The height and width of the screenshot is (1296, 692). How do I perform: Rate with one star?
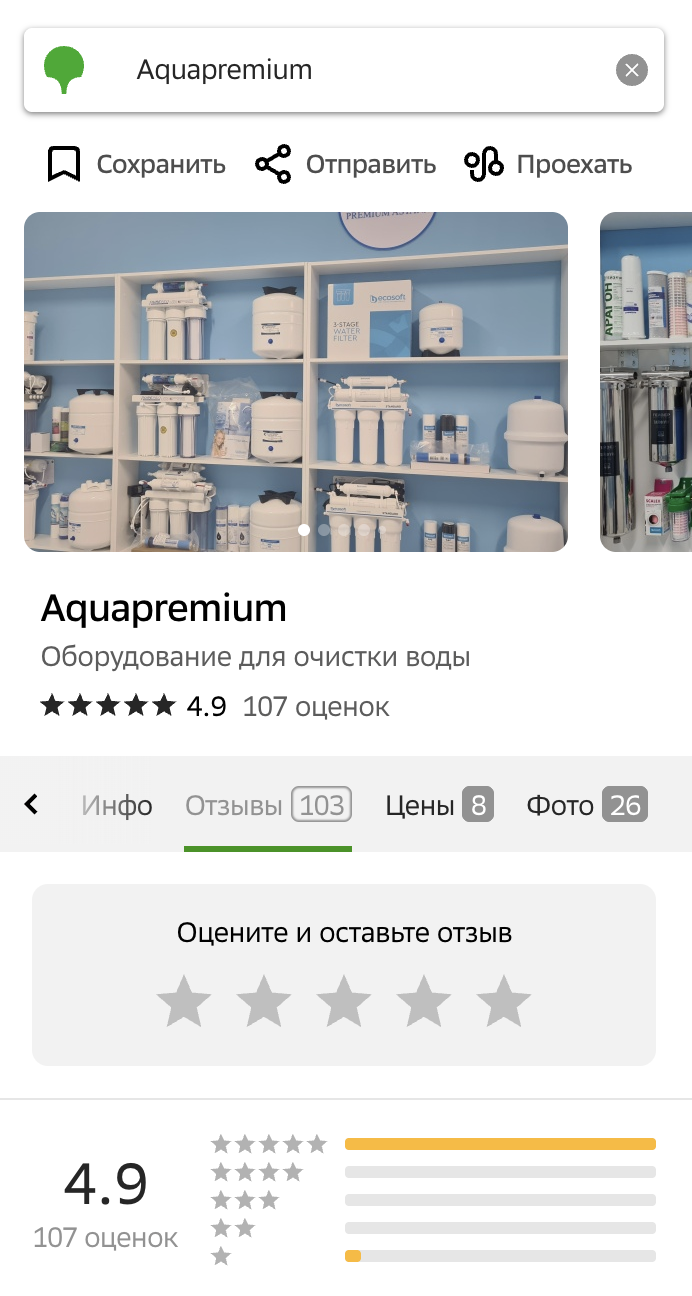point(184,1002)
